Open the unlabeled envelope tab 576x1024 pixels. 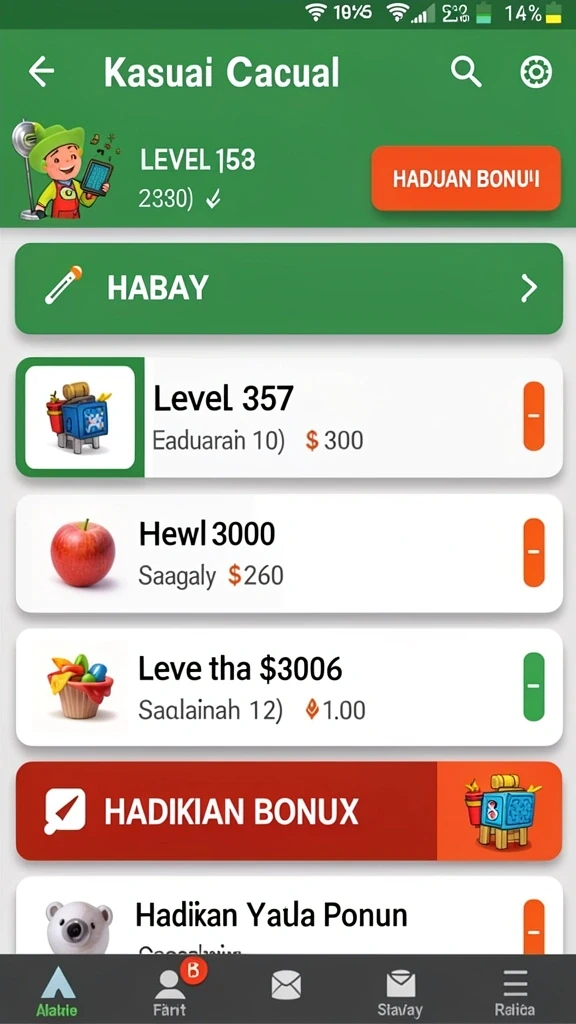coord(286,985)
